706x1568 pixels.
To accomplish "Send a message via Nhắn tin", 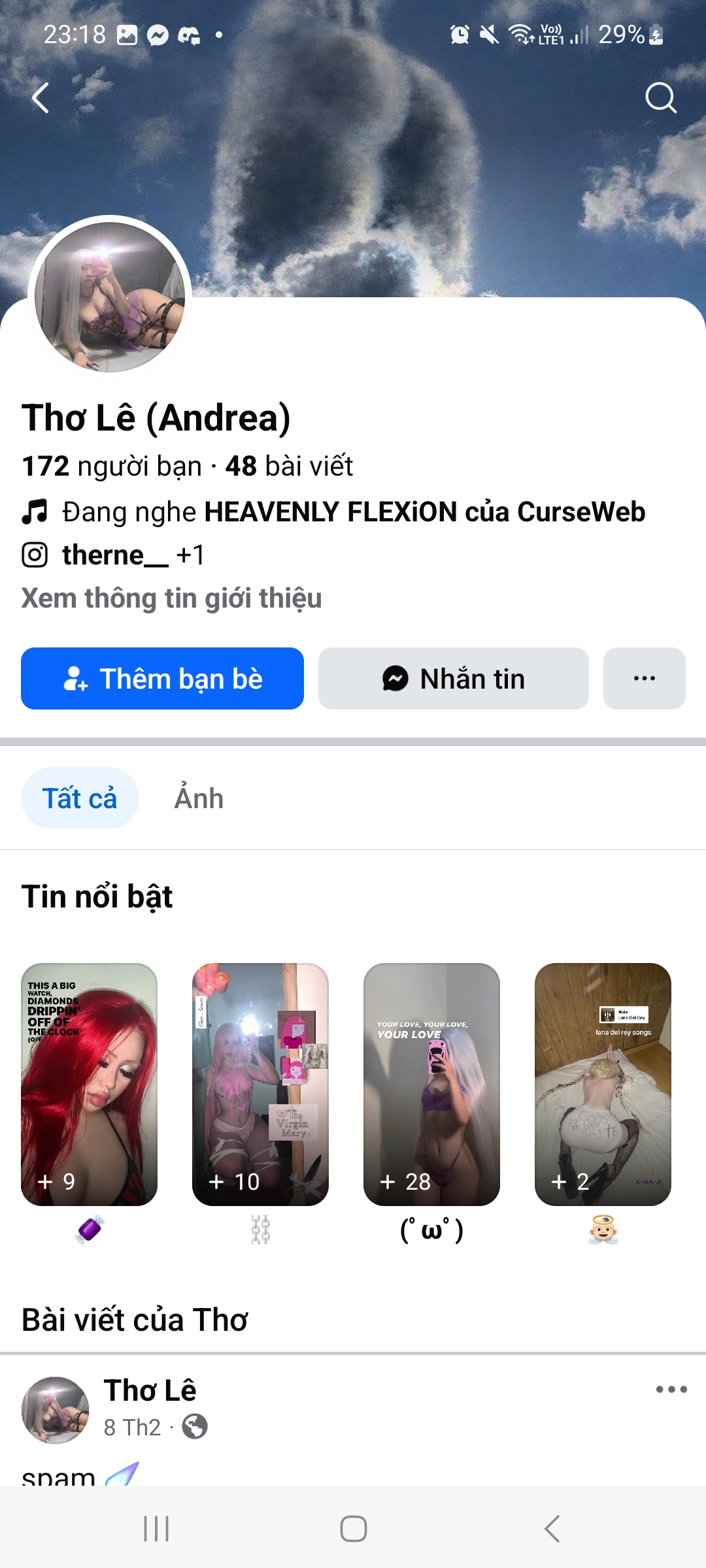I will (x=453, y=679).
